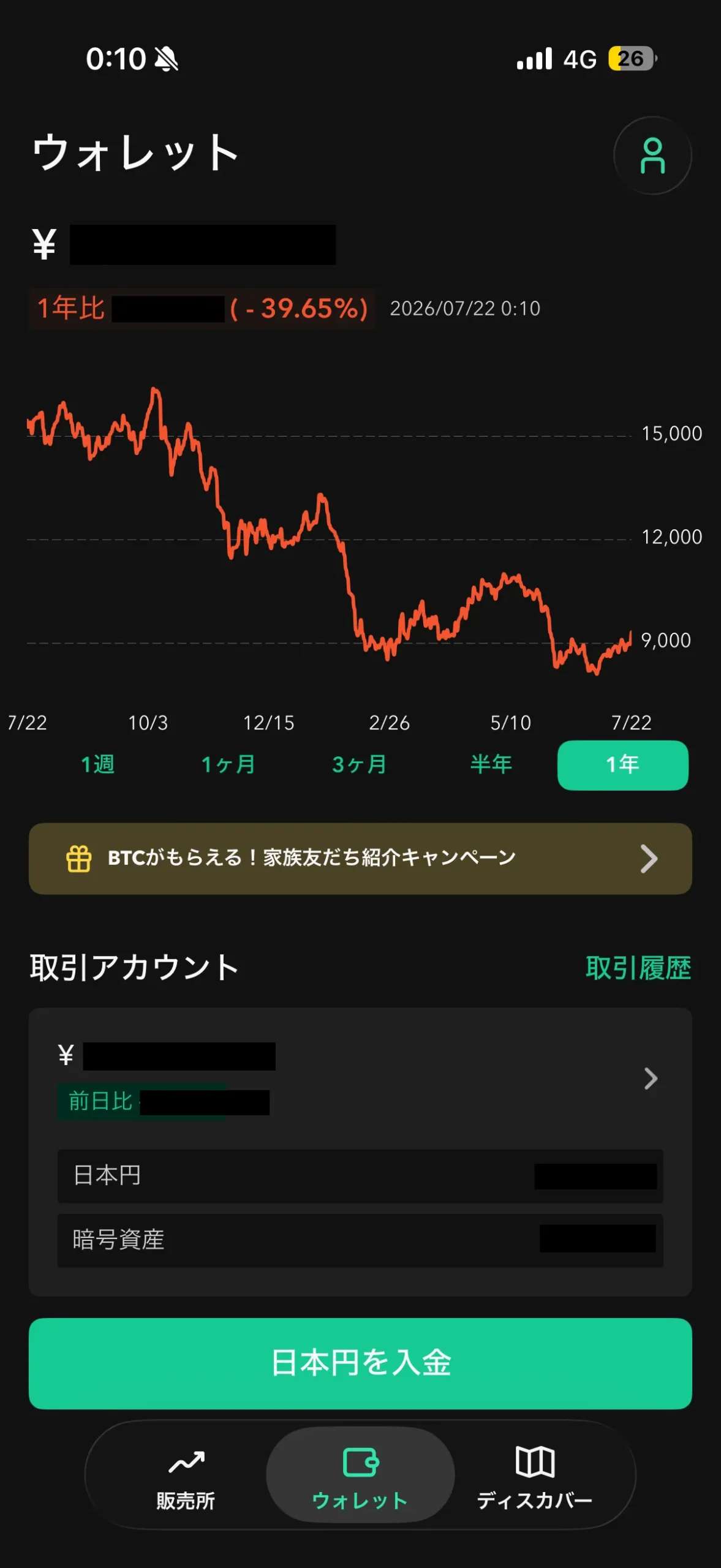Open the 日本円 balance row
Screen dimensions: 721x1568
tap(360, 1176)
